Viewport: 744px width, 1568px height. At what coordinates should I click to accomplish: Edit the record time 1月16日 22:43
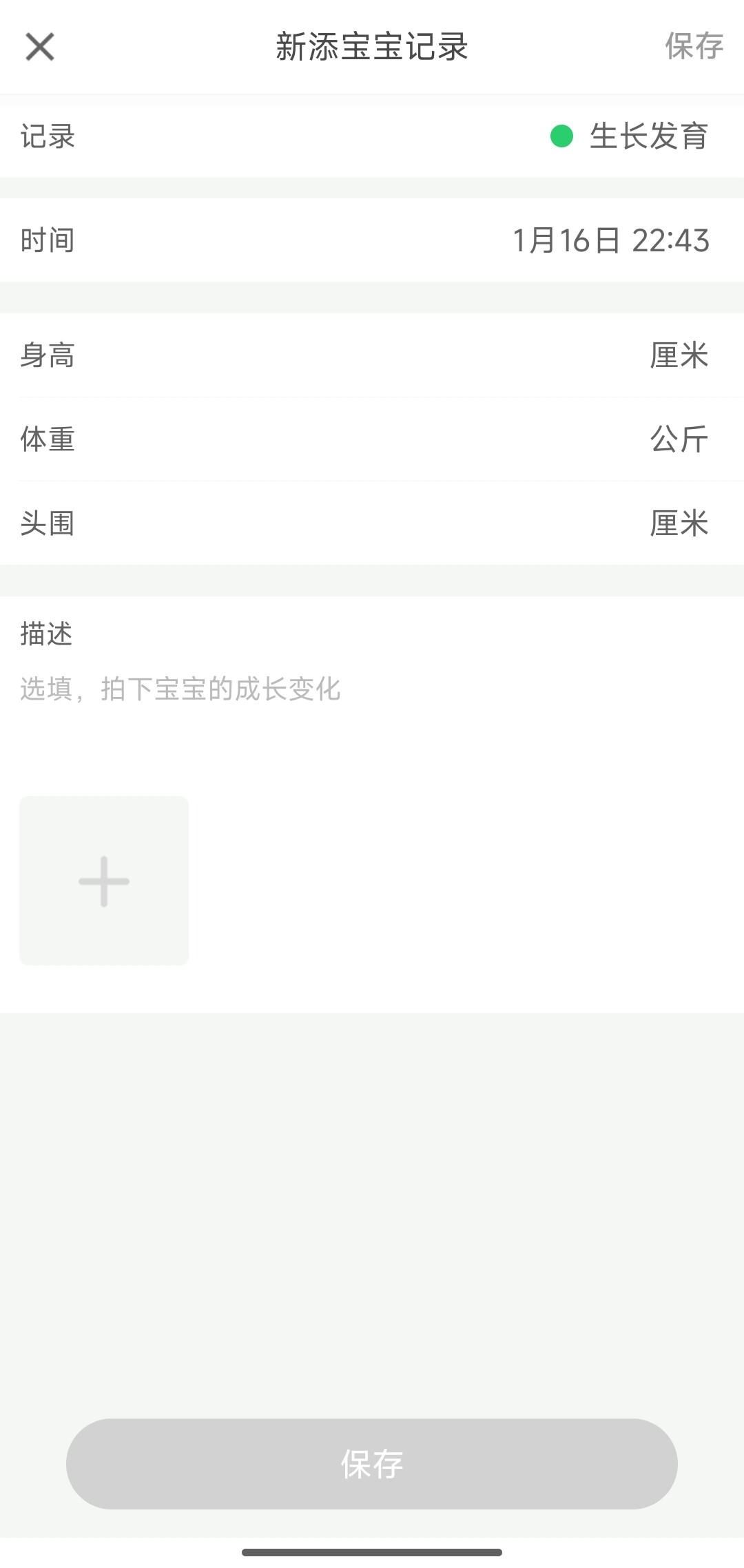[610, 240]
